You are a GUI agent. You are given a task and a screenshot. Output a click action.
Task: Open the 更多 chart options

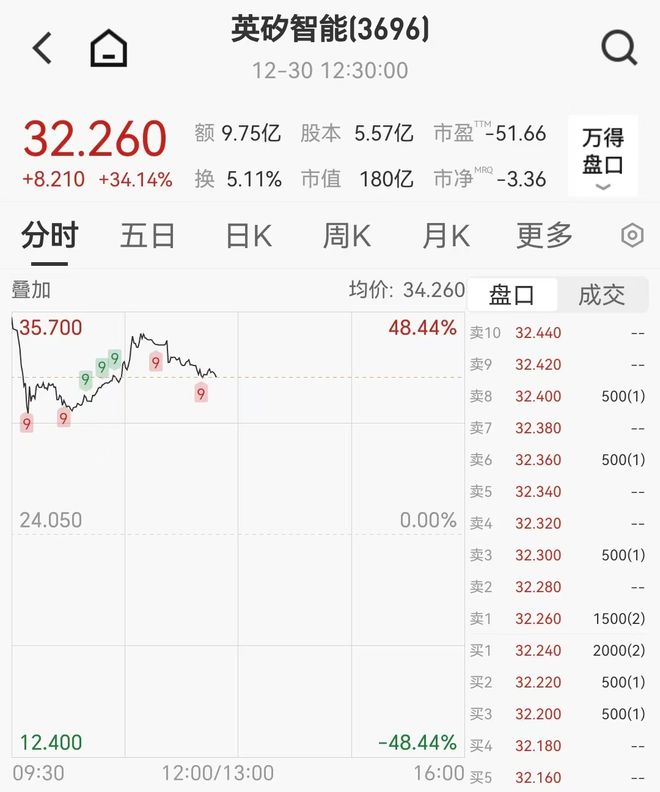(x=544, y=236)
